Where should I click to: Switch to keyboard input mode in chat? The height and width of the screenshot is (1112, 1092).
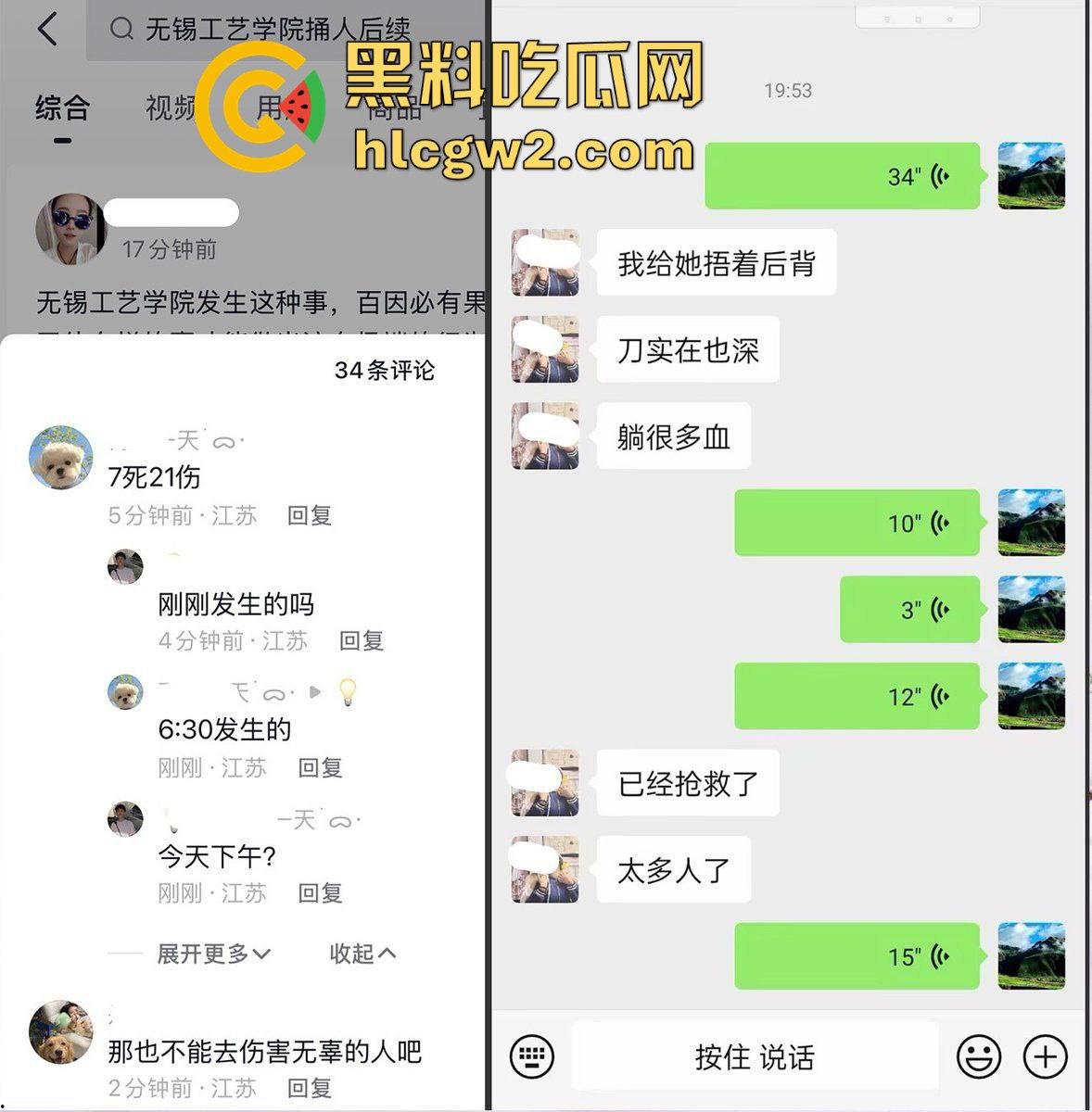point(531,1055)
